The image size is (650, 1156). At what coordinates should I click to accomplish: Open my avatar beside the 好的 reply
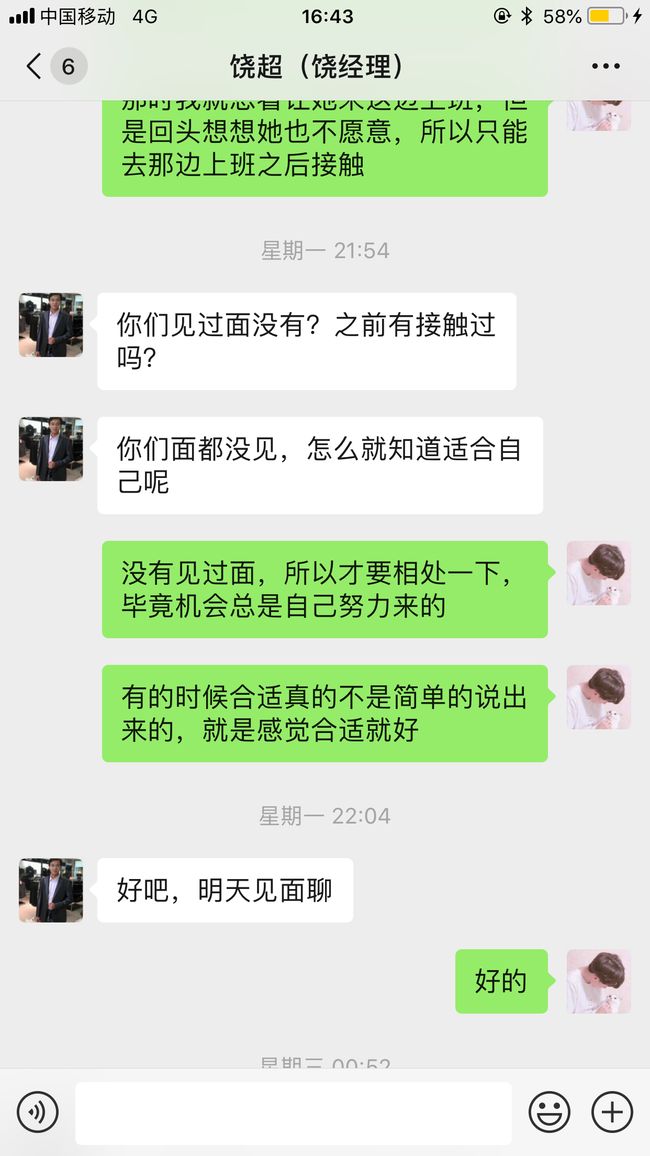click(598, 981)
